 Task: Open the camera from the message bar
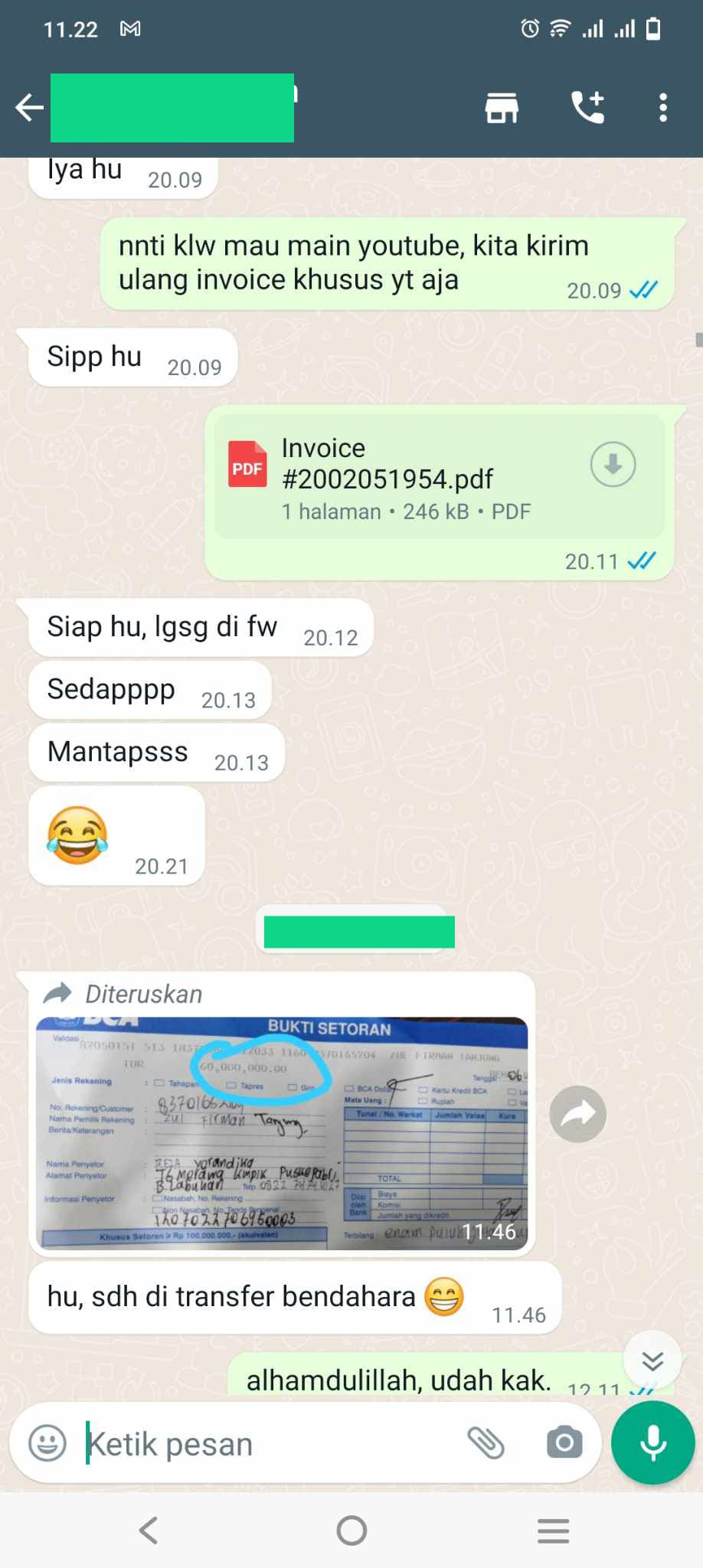pyautogui.click(x=564, y=1443)
